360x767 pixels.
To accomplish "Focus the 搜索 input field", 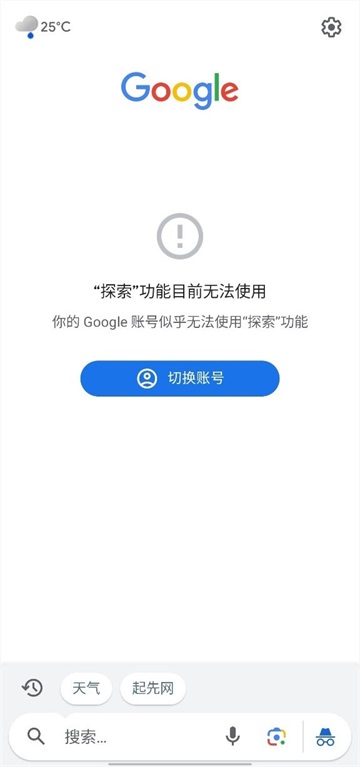I will [139, 736].
